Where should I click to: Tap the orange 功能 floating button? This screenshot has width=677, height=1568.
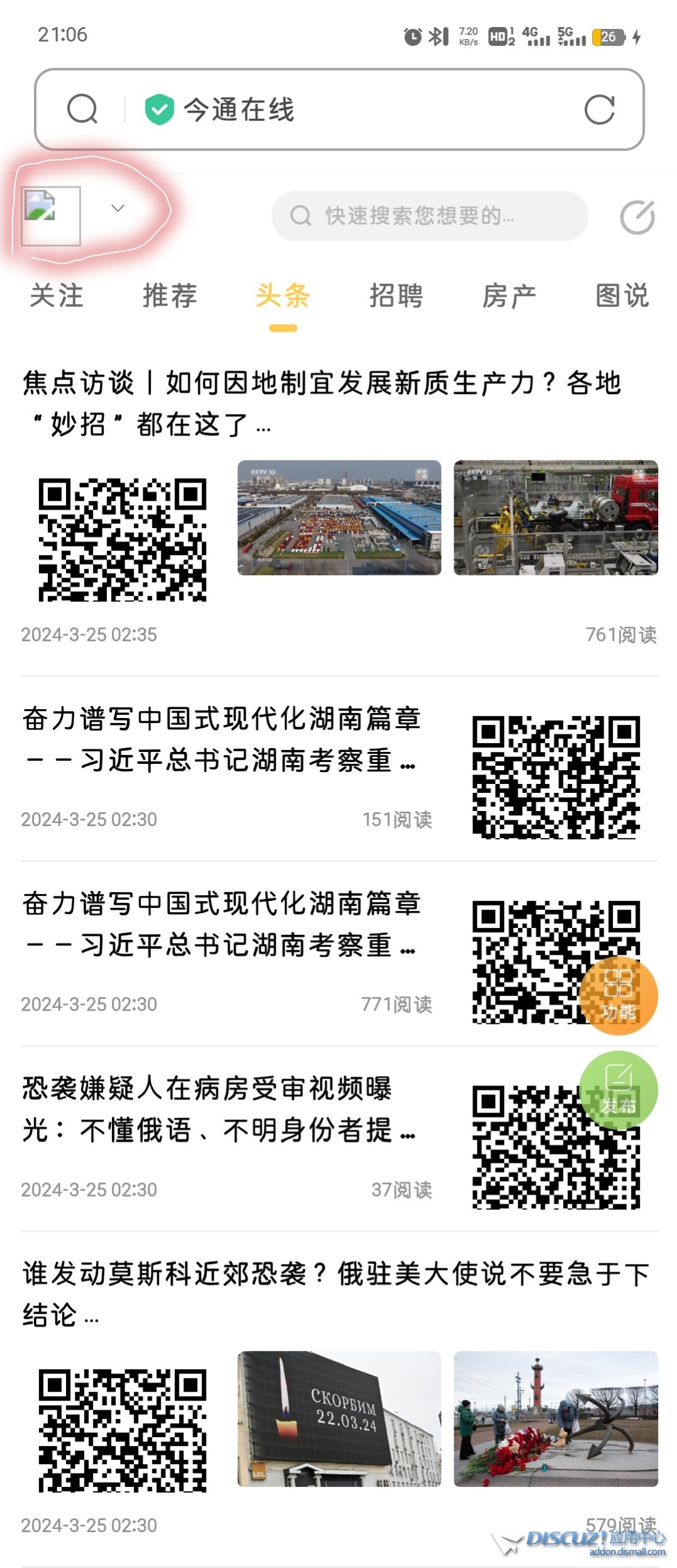pos(618,996)
